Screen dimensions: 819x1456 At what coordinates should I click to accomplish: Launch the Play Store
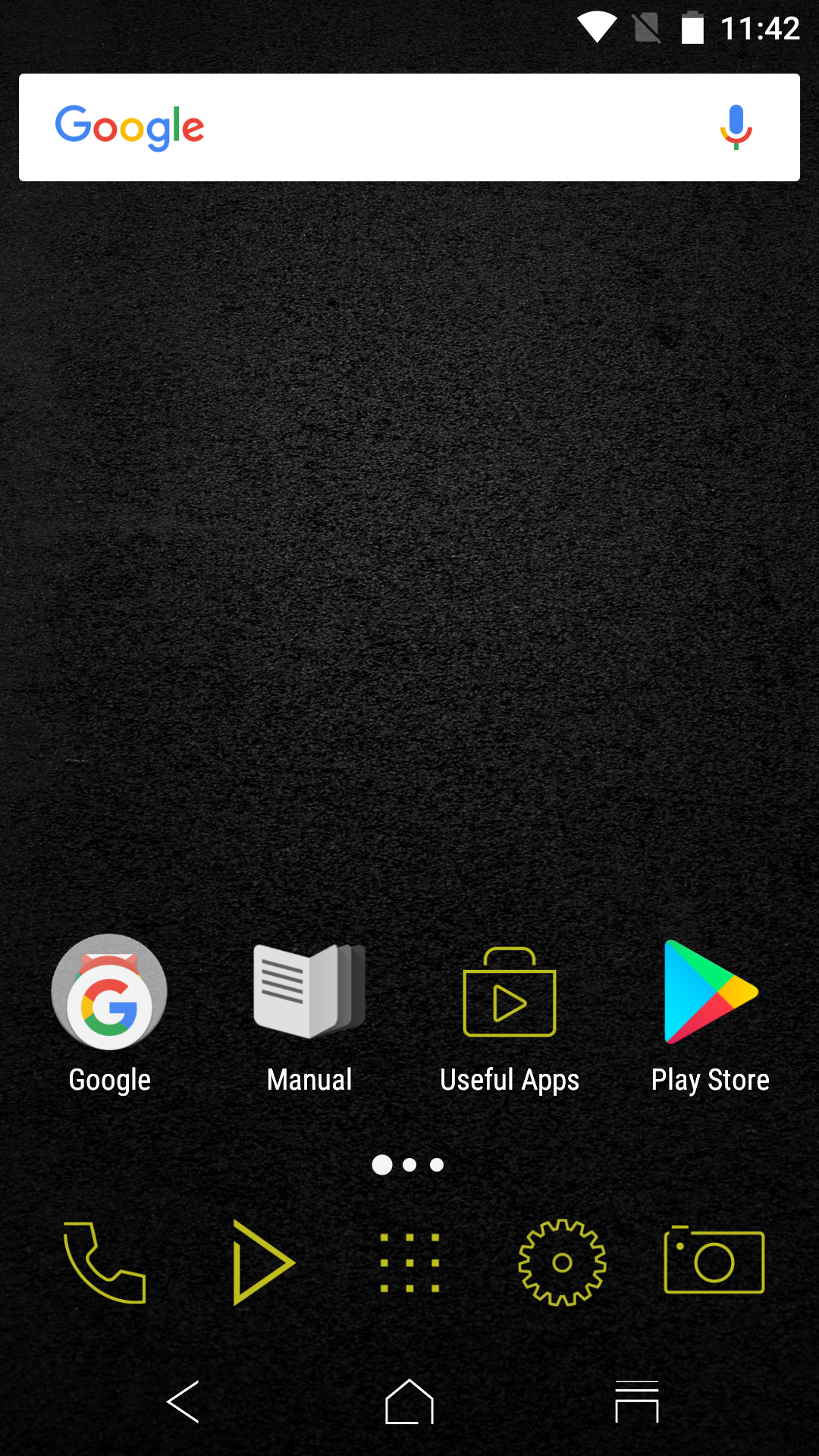[710, 993]
